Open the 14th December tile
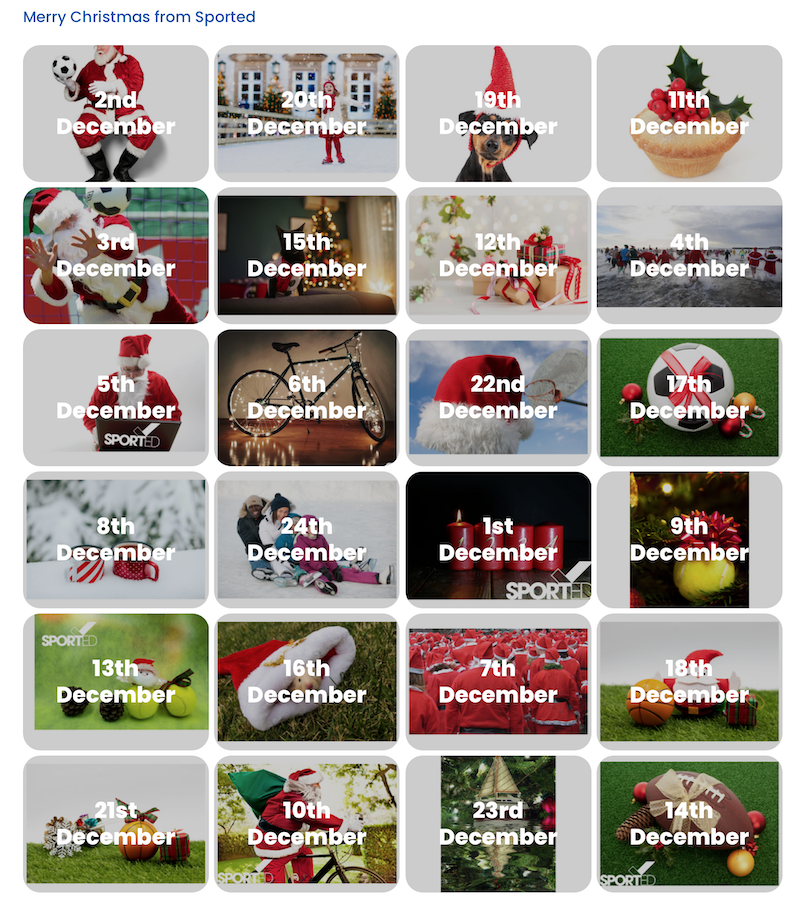Screen dimensions: 800x907 pos(689,823)
